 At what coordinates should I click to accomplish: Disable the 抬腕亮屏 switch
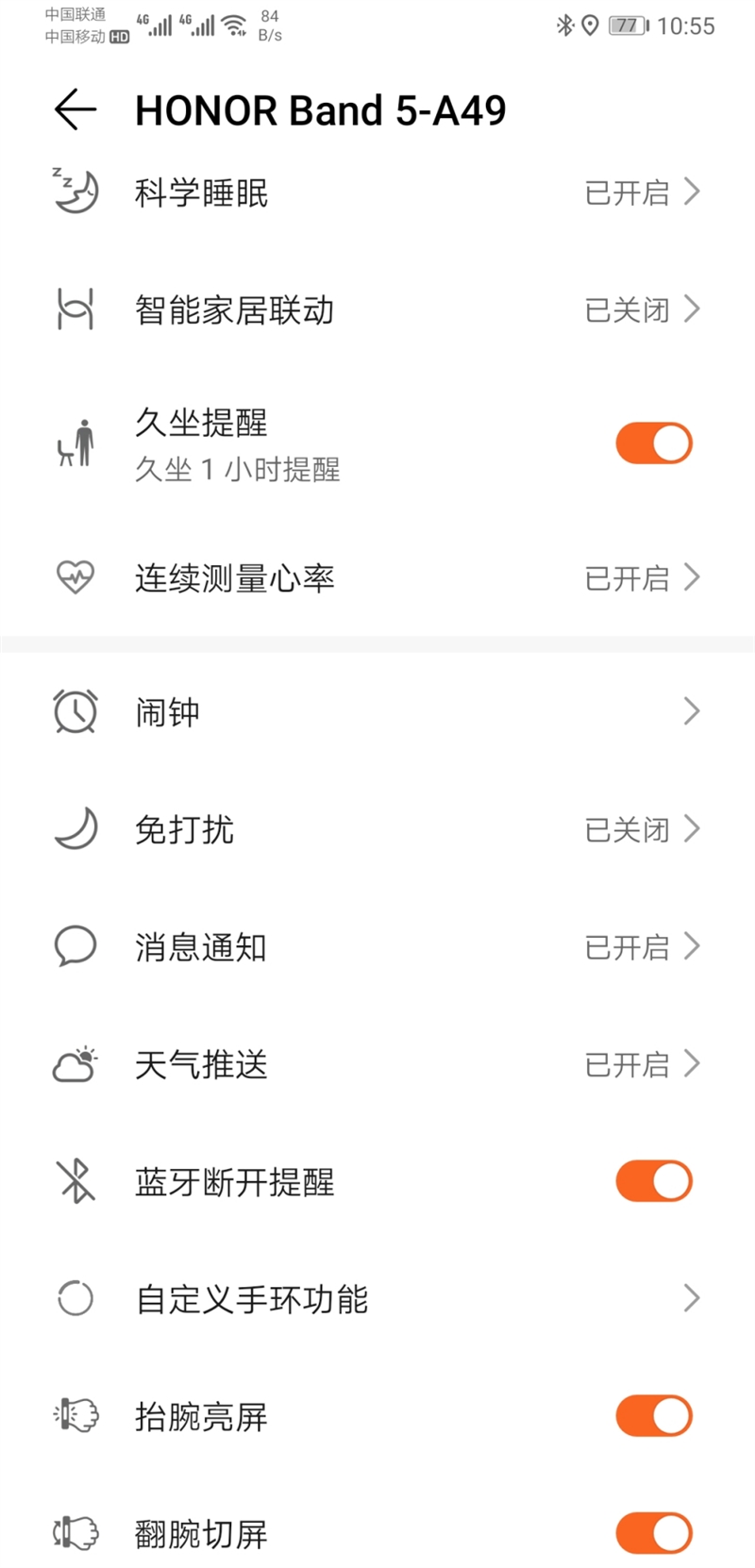653,1414
